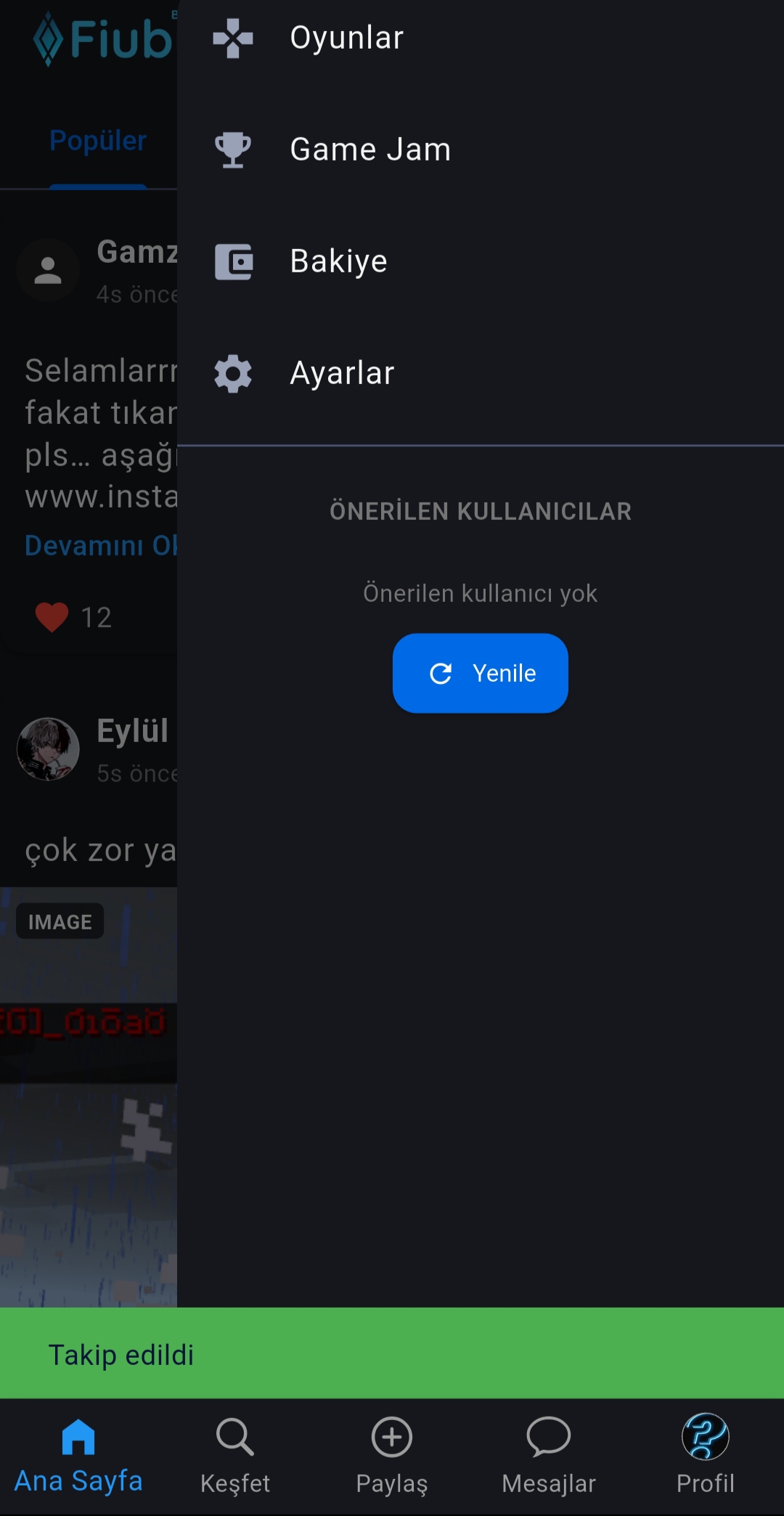Open the Game Jam section

(x=369, y=150)
